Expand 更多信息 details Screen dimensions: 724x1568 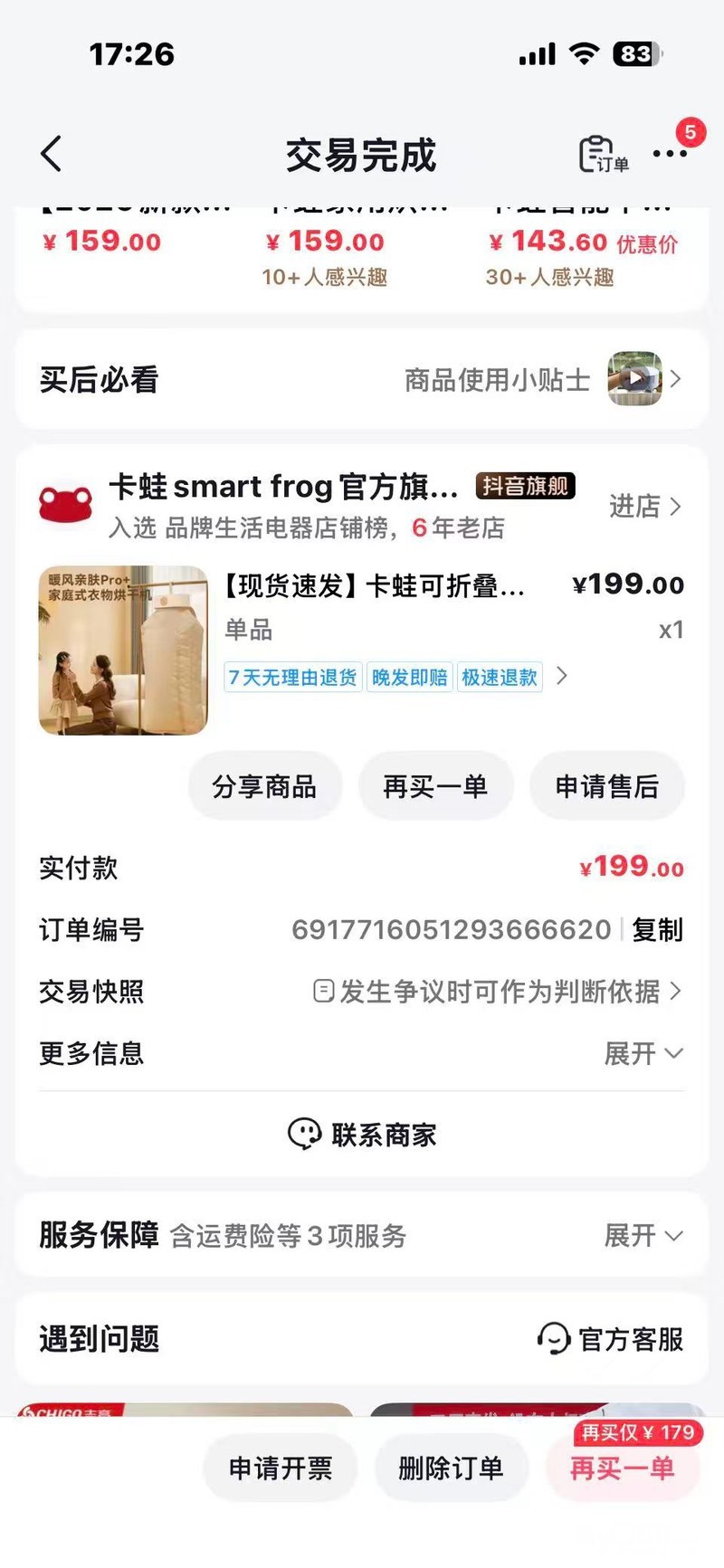tap(643, 1053)
